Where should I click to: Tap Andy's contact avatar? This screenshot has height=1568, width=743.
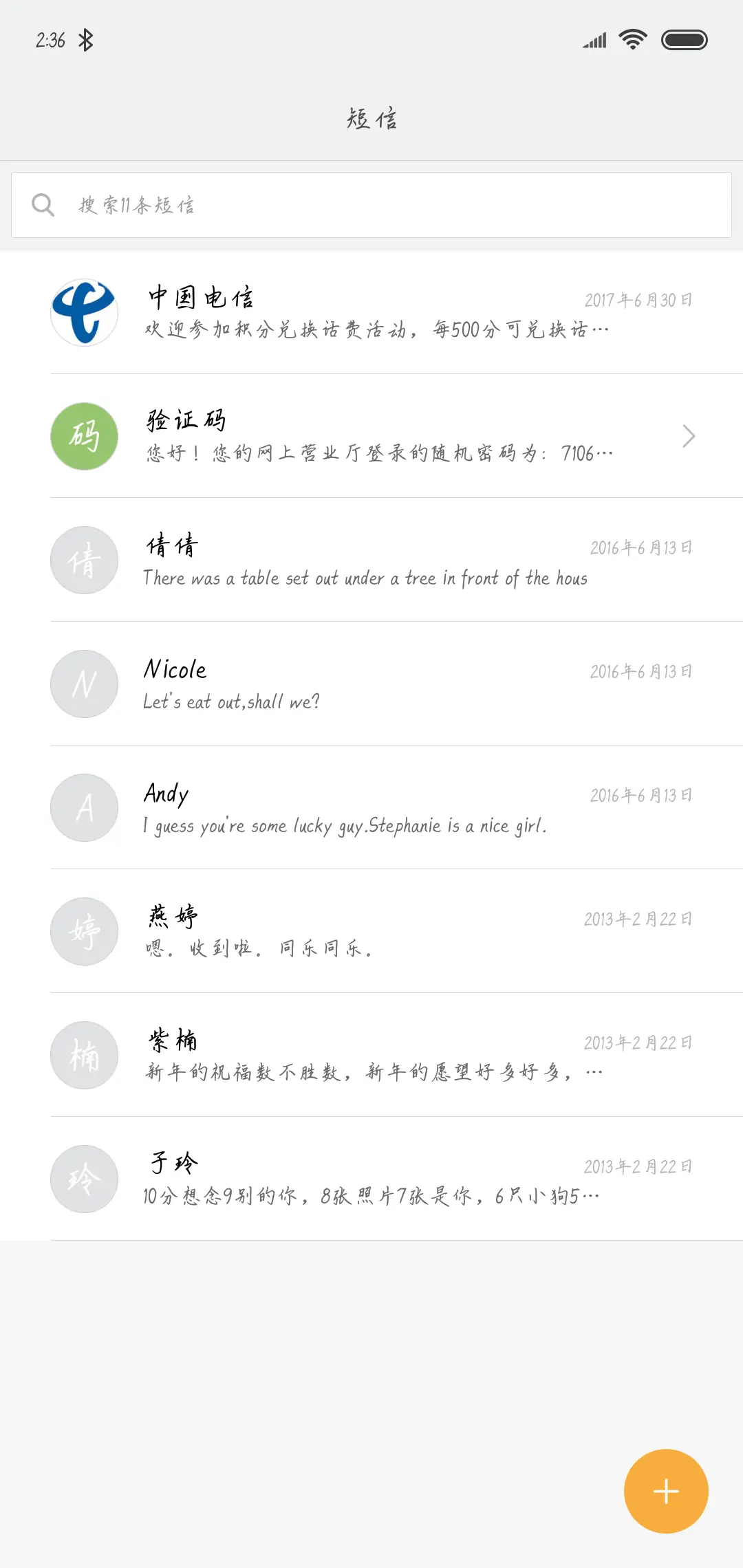(84, 808)
